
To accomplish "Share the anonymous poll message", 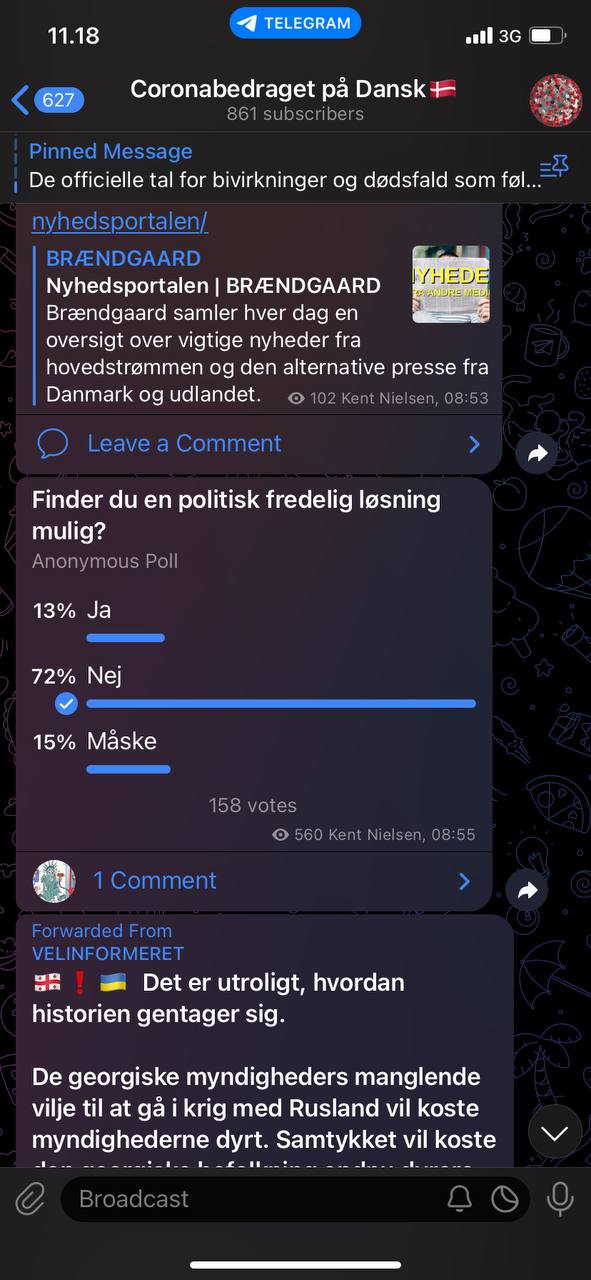I will click(x=527, y=890).
